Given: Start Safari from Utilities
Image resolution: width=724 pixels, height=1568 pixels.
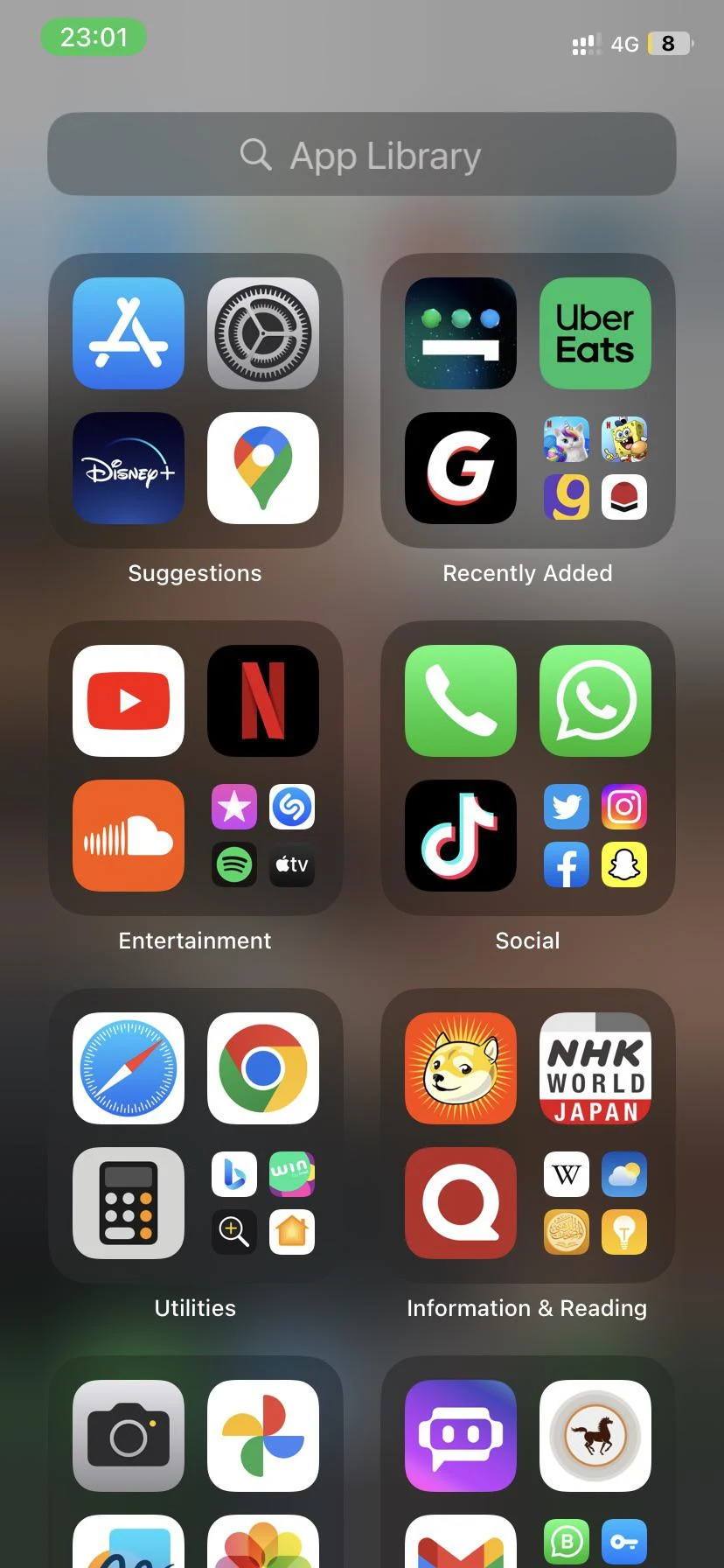Looking at the screenshot, I should 128,1067.
